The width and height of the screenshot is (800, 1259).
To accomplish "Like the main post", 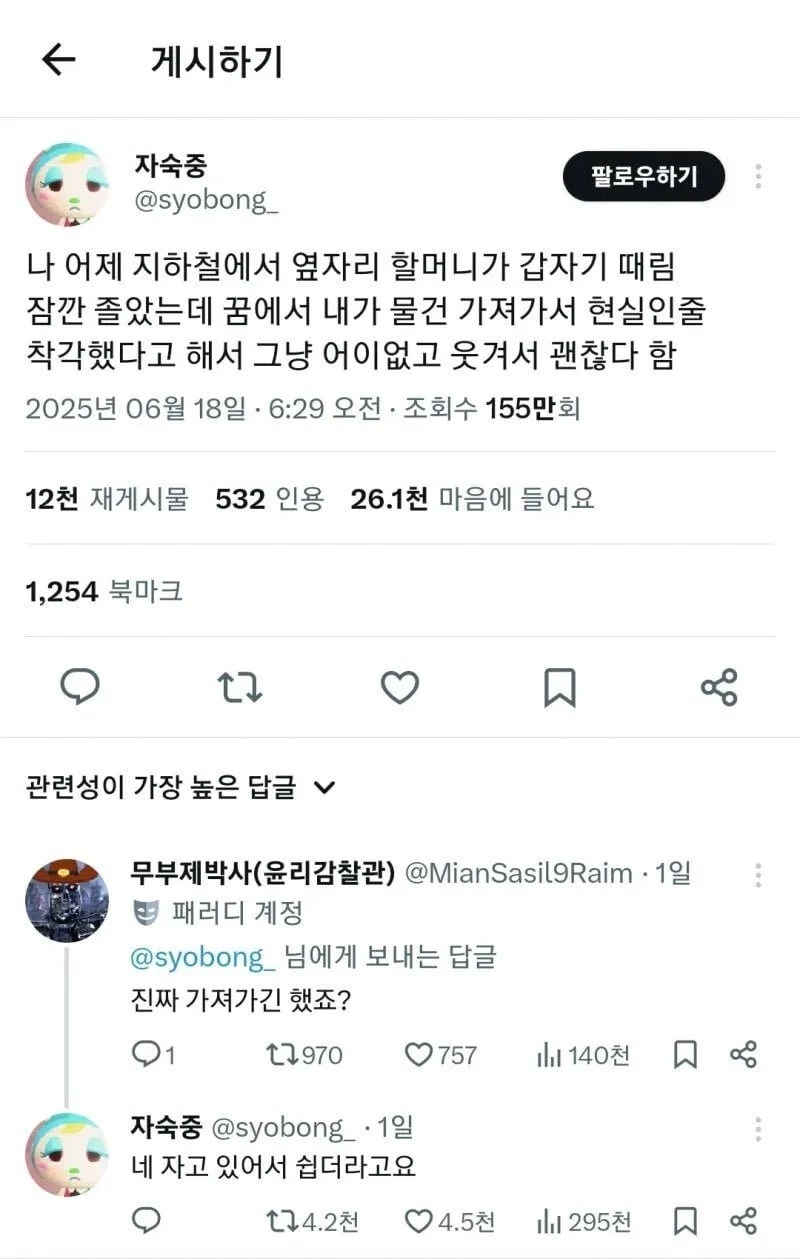I will coord(400,687).
